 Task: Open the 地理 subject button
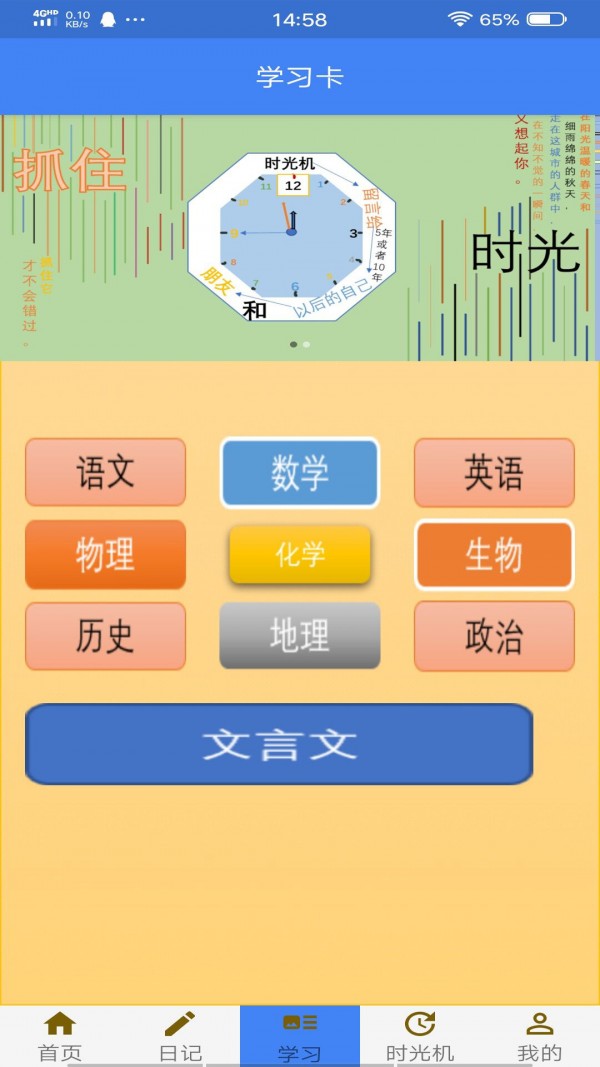(x=299, y=636)
